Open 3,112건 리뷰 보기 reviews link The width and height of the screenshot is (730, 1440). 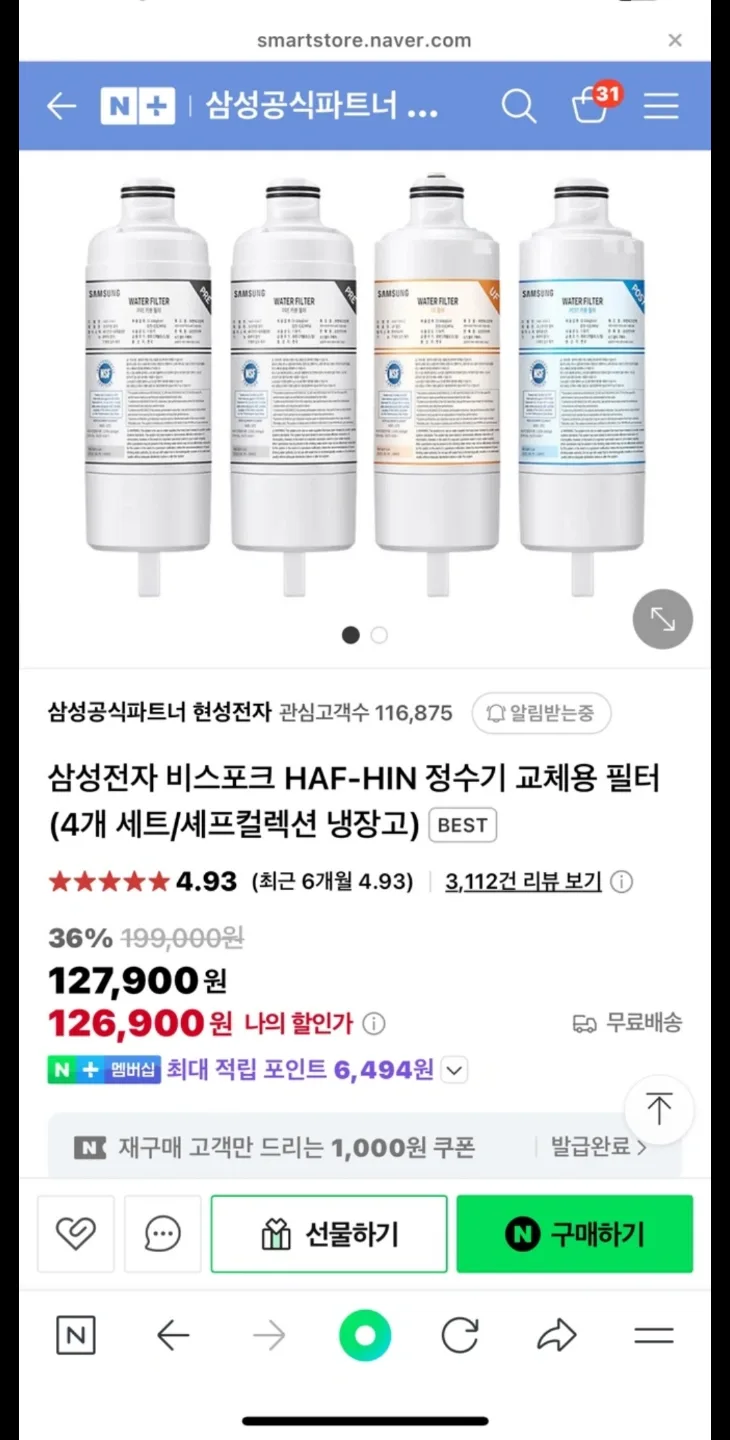click(522, 883)
